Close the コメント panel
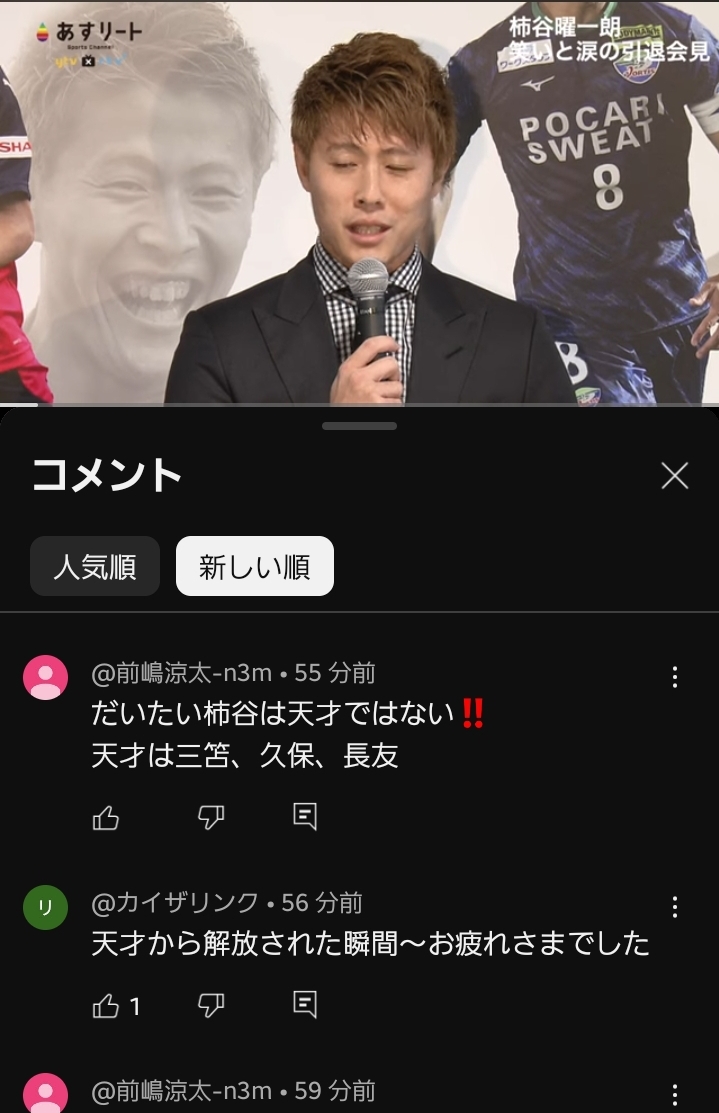Viewport: 719px width, 1113px height. [x=675, y=476]
